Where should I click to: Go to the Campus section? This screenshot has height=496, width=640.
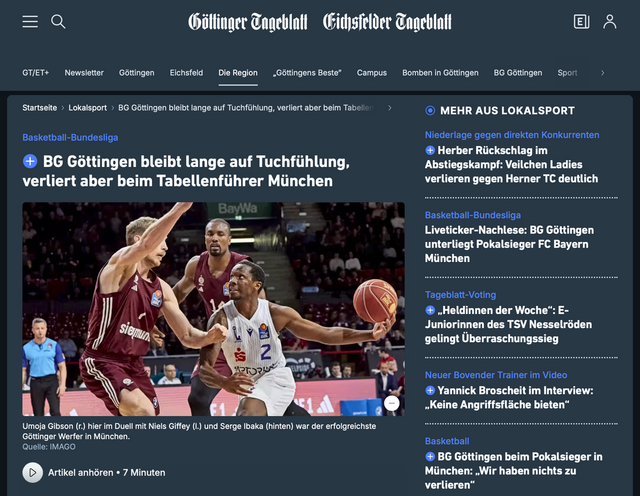372,72
